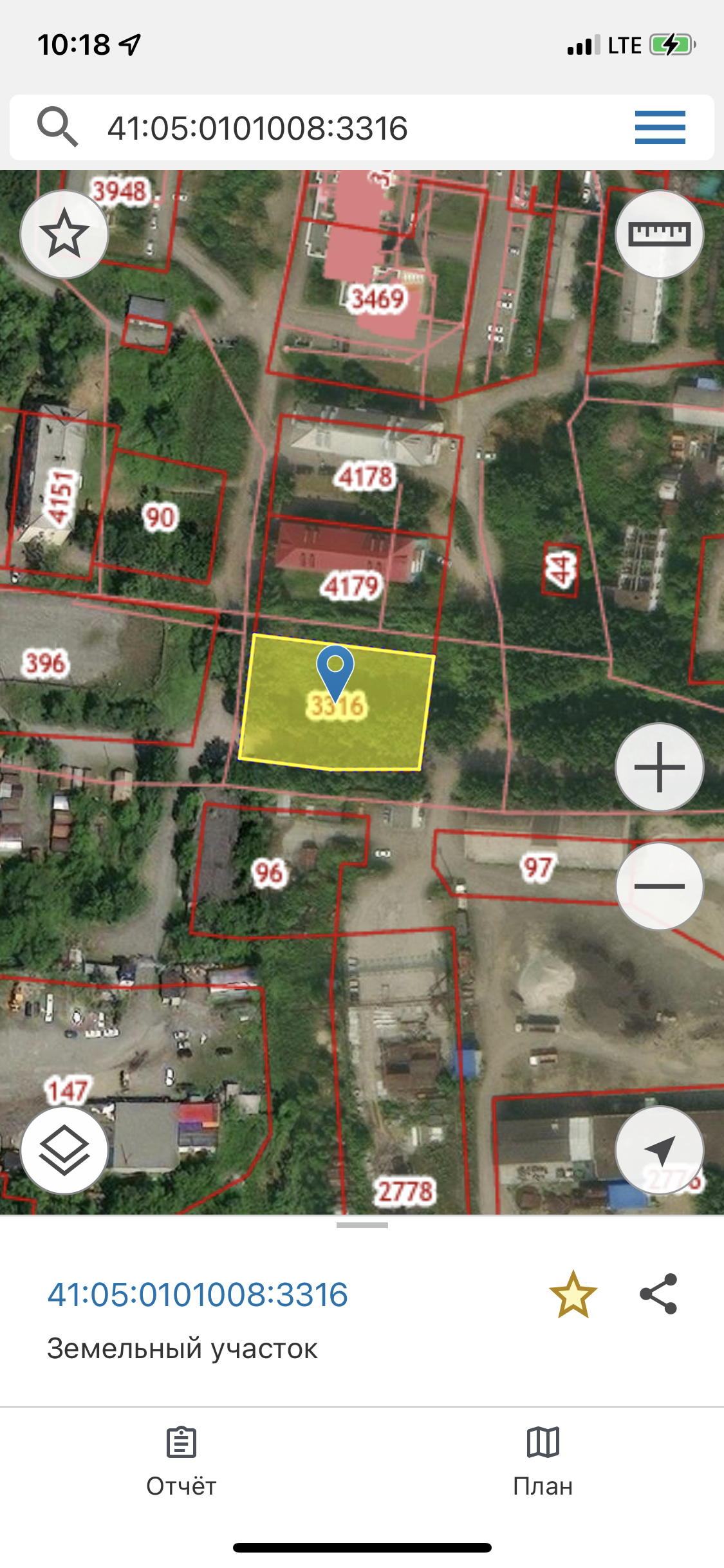
Task: Zoom out with the minus button
Action: click(660, 886)
